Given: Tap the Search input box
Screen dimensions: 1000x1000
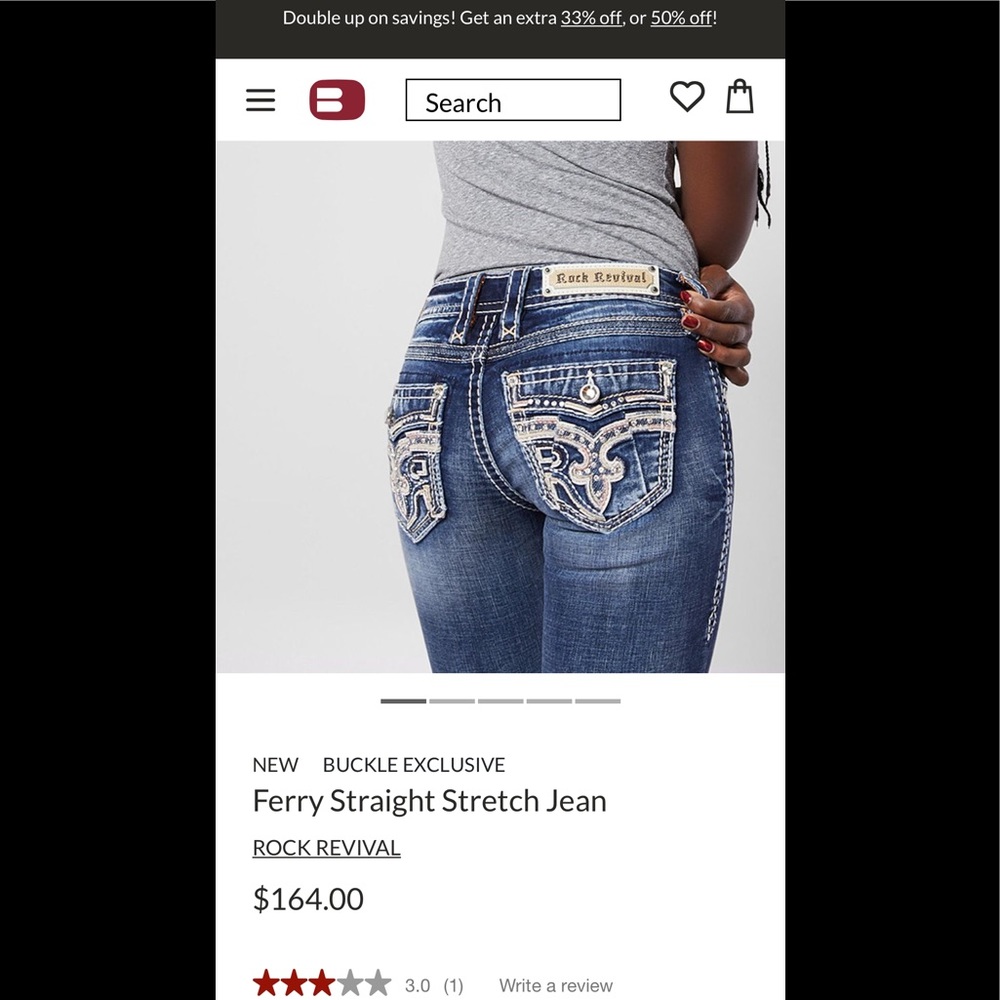Looking at the screenshot, I should [x=513, y=102].
